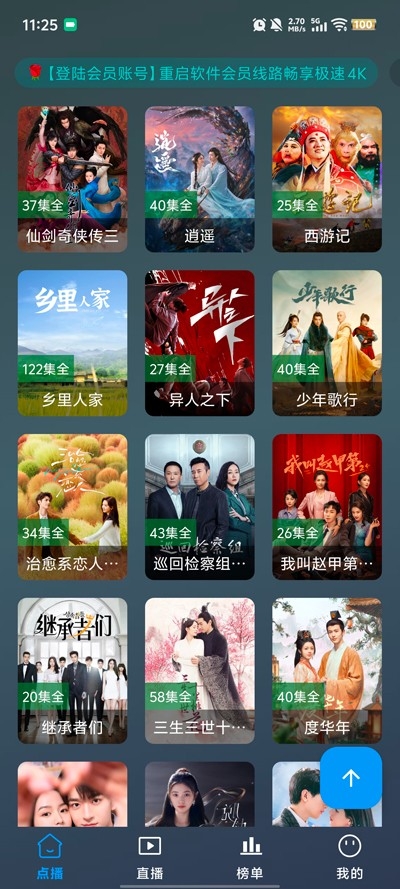Select the 我叫赵甲第 poster
The image size is (400, 889).
[327, 507]
